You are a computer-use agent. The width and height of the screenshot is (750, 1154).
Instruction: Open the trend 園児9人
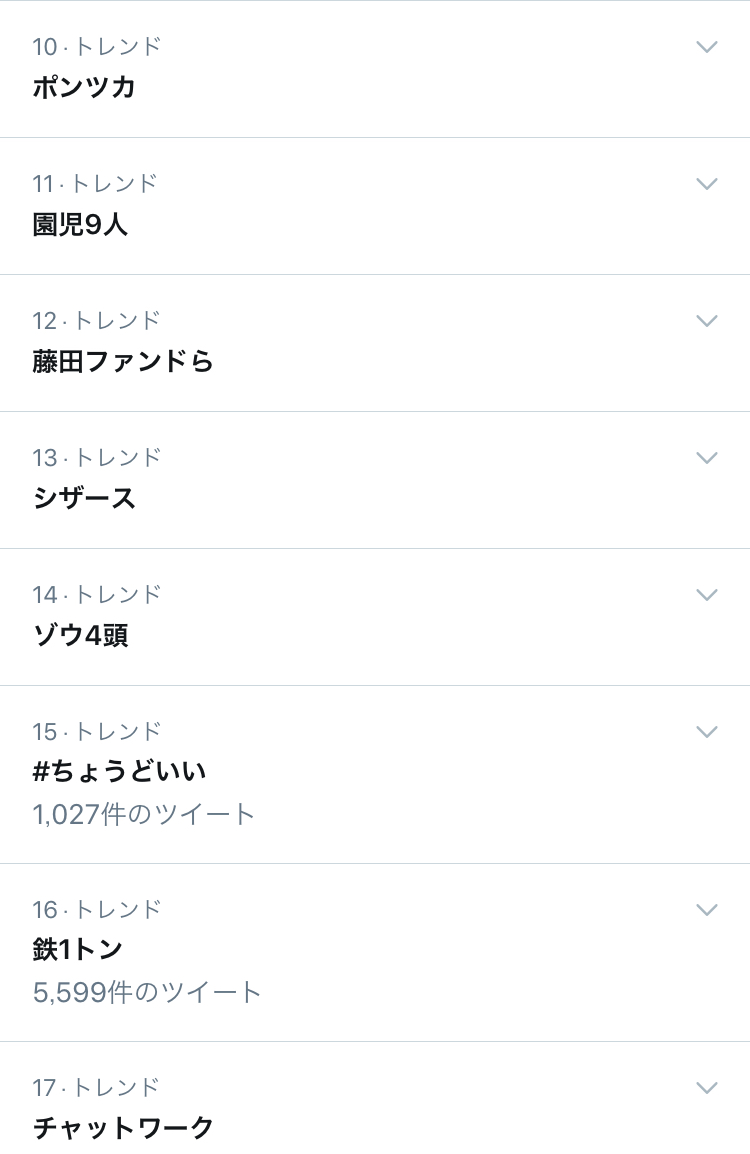click(x=80, y=224)
